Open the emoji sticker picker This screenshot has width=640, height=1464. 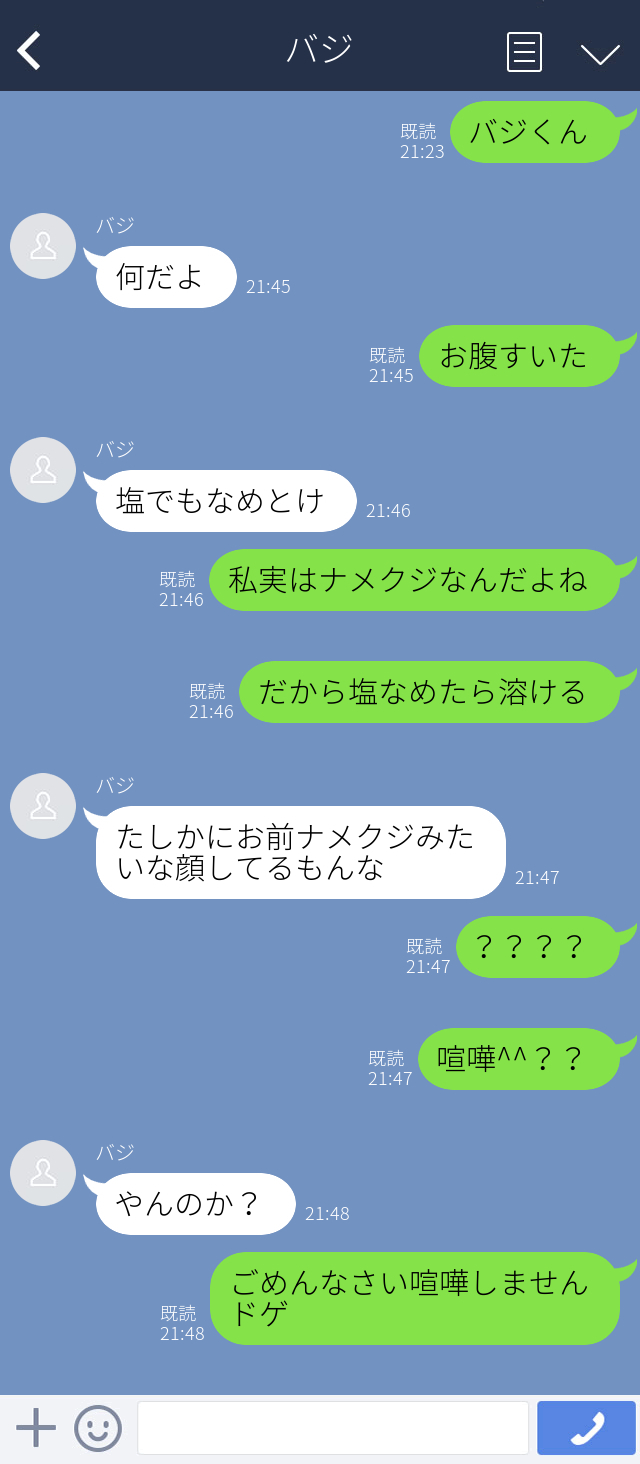pyautogui.click(x=98, y=1427)
